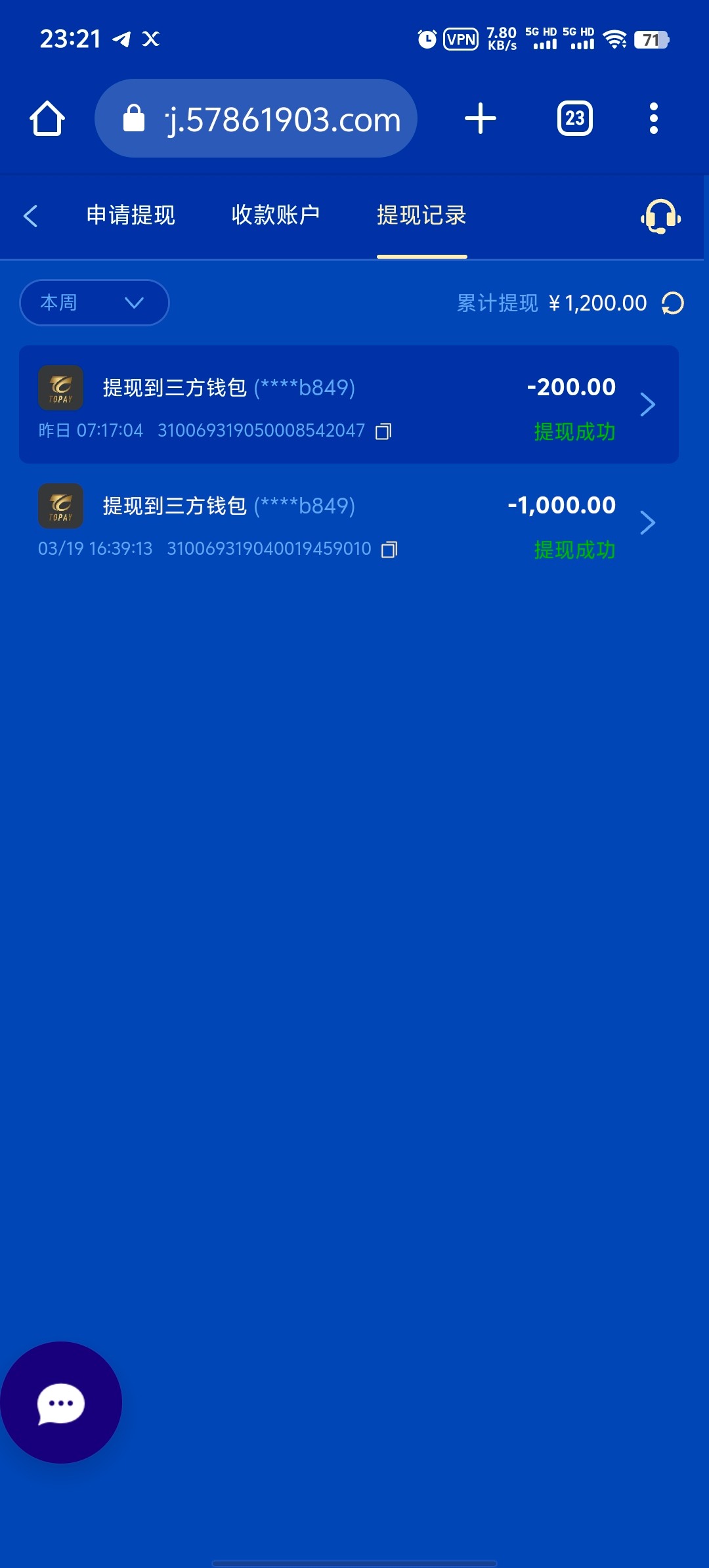The width and height of the screenshot is (709, 1568).
Task: Expand the 本周 period dropdown
Action: (x=95, y=303)
